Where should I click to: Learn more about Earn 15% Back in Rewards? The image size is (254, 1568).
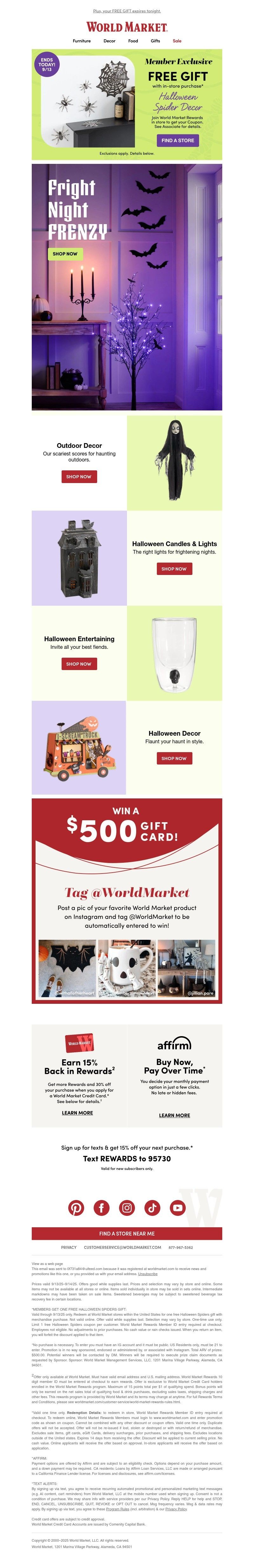tap(77, 1113)
